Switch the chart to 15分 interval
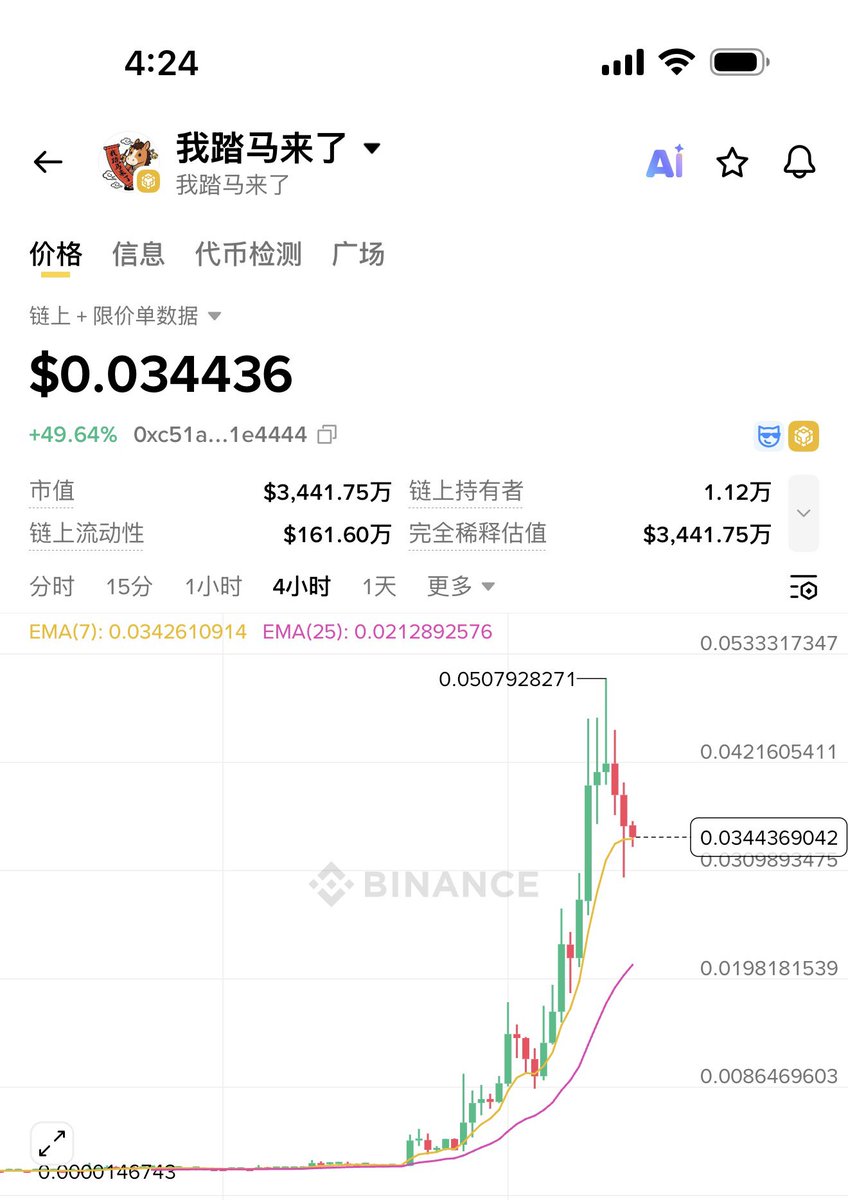 [x=129, y=586]
